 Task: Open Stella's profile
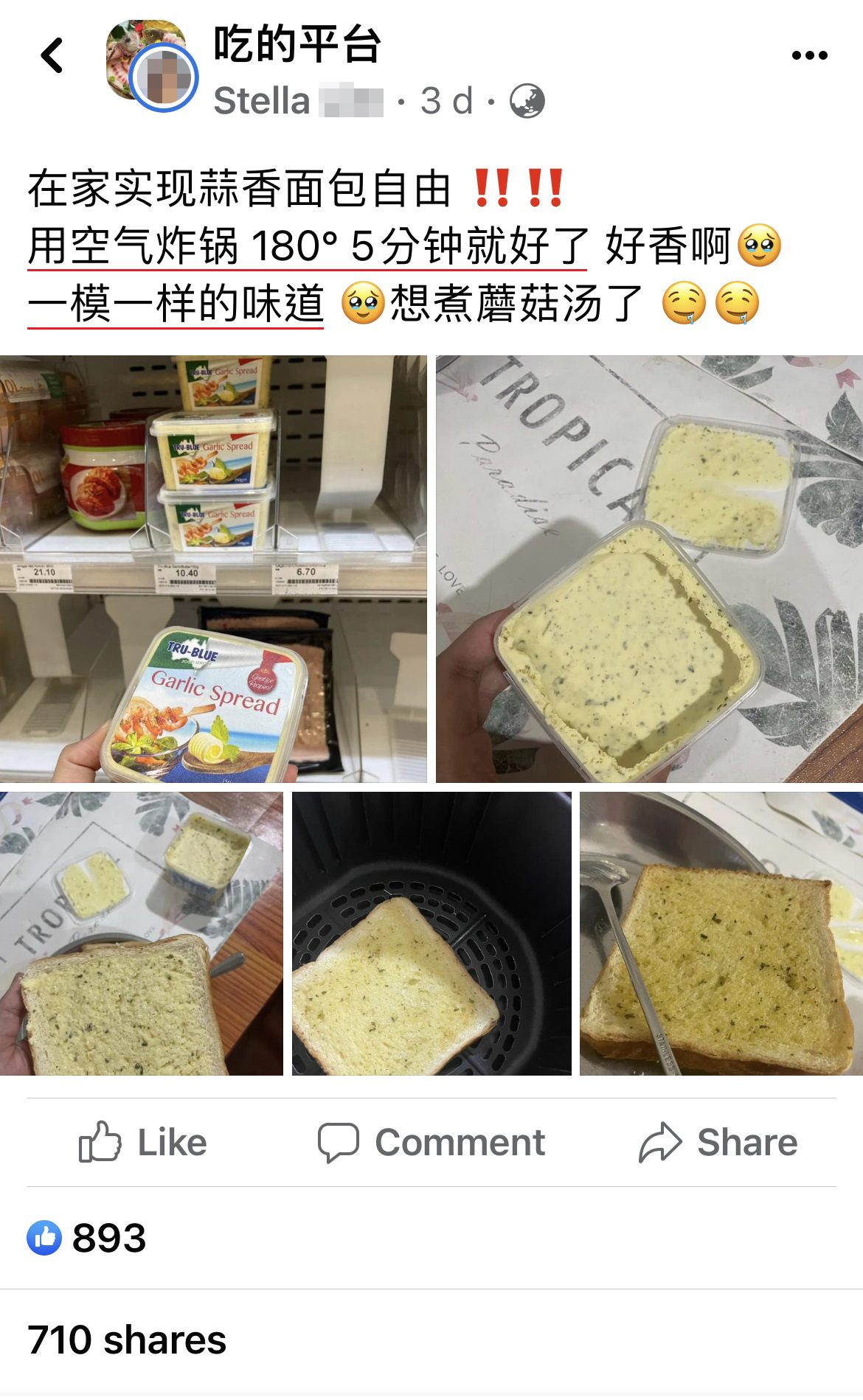[x=262, y=101]
